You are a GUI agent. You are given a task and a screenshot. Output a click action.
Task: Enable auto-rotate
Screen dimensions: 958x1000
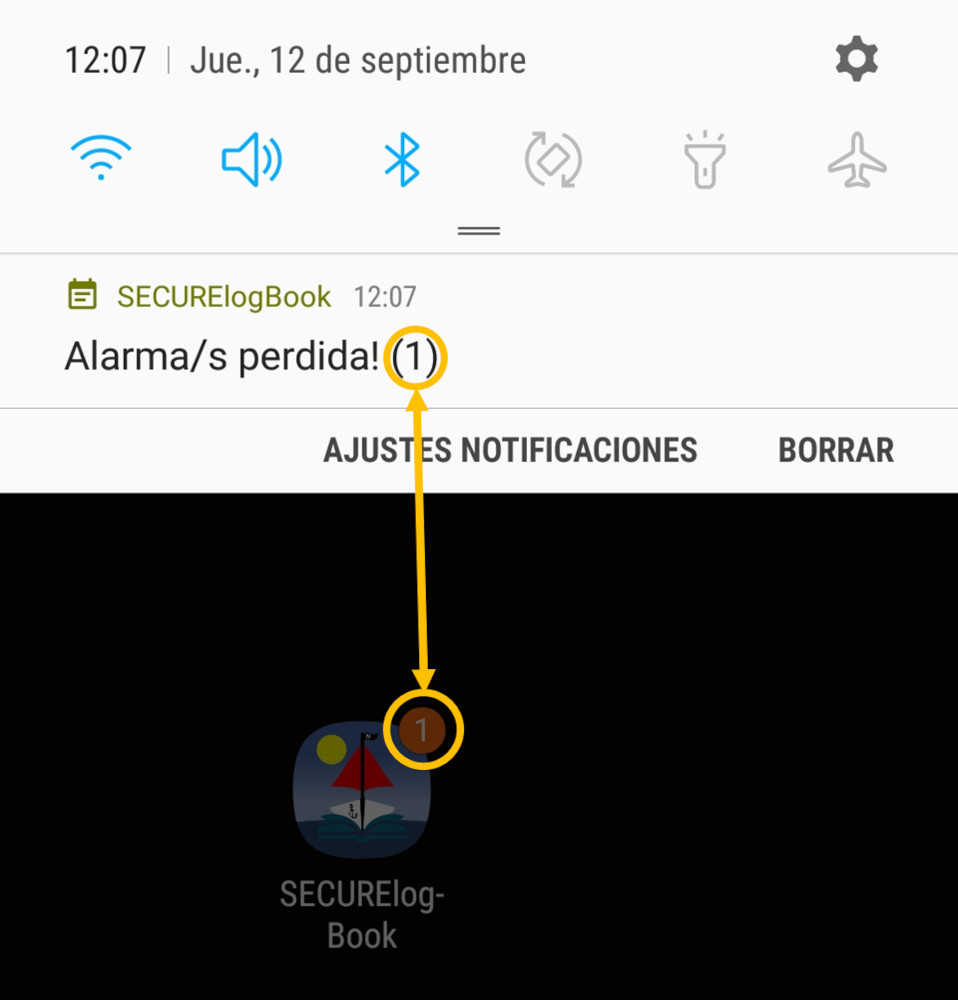(553, 160)
